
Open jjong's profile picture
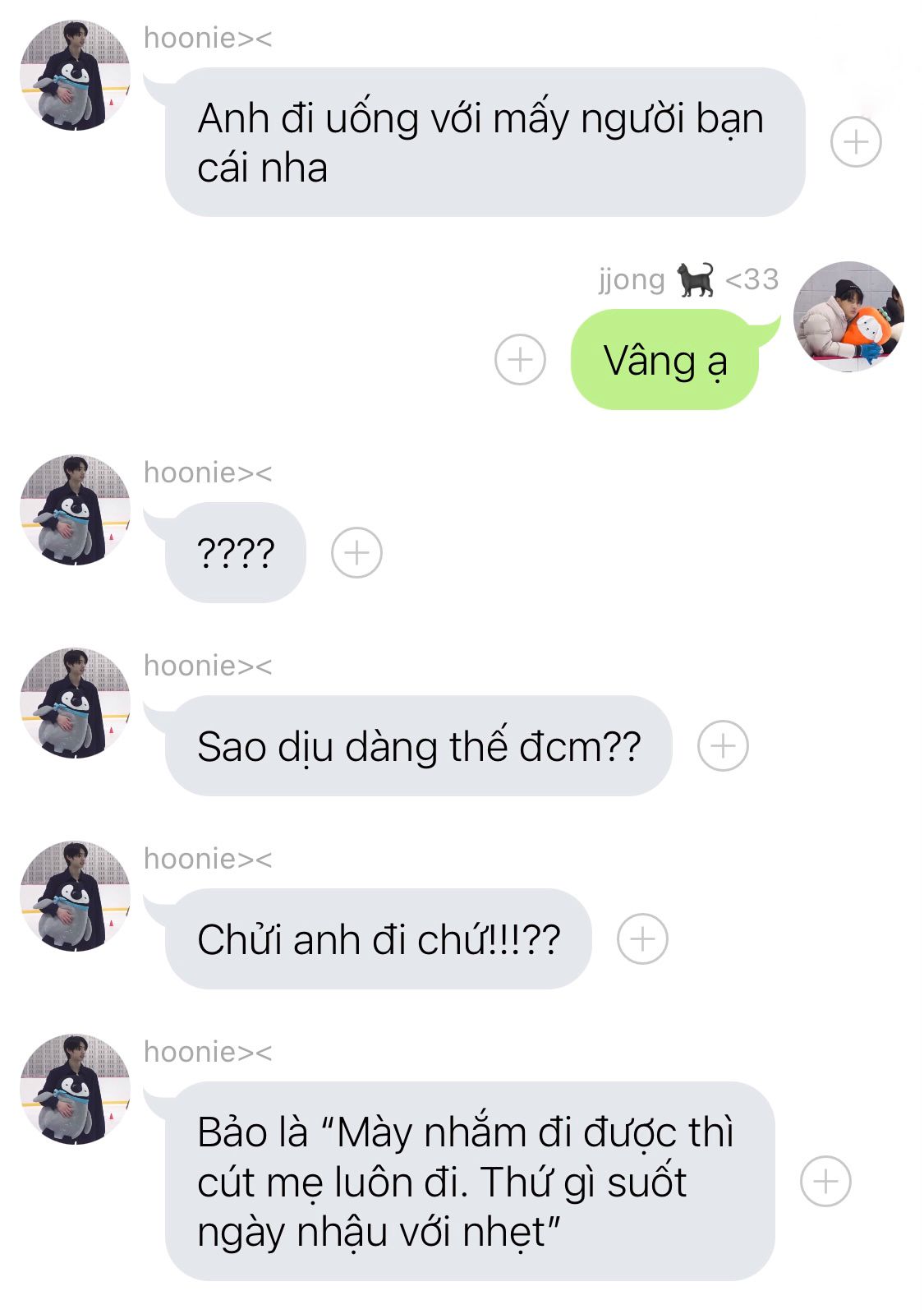tap(848, 316)
